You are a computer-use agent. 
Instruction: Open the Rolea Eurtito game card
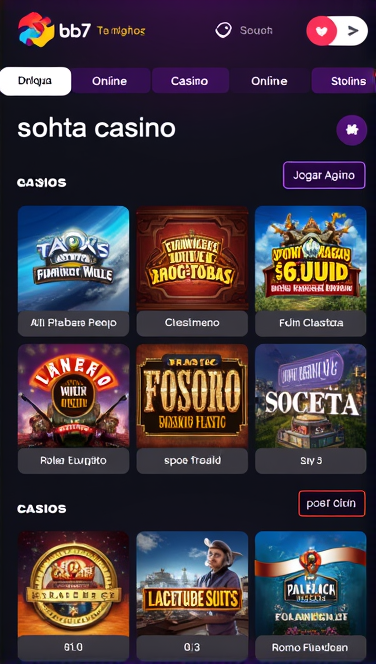[x=74, y=409]
